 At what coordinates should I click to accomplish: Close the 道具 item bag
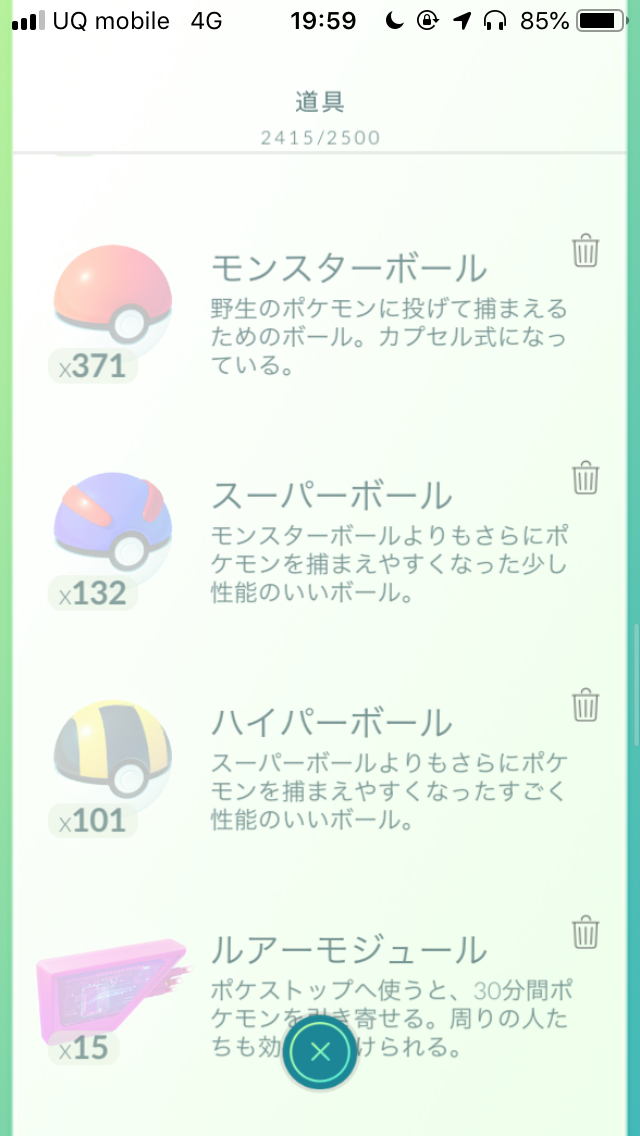point(320,1051)
